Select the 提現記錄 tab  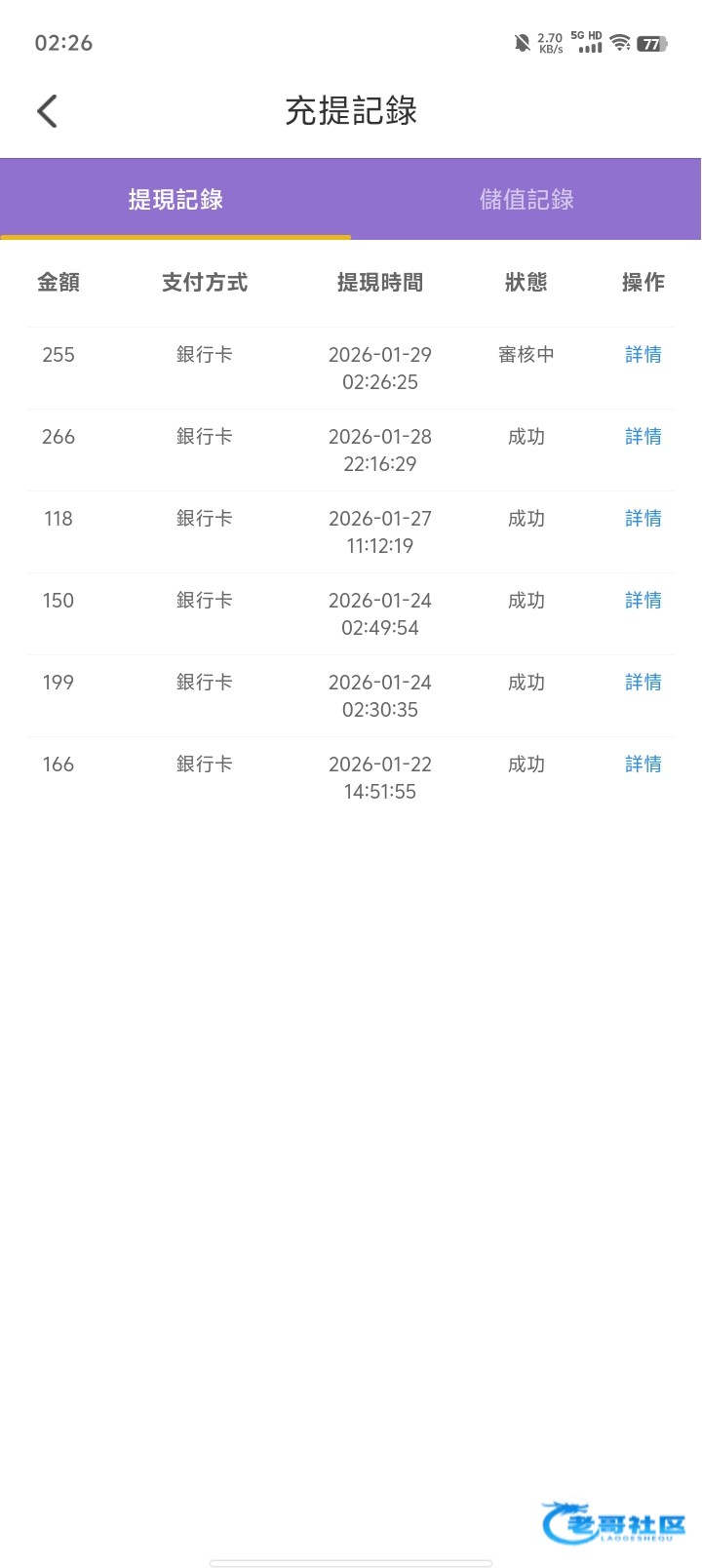[175, 200]
